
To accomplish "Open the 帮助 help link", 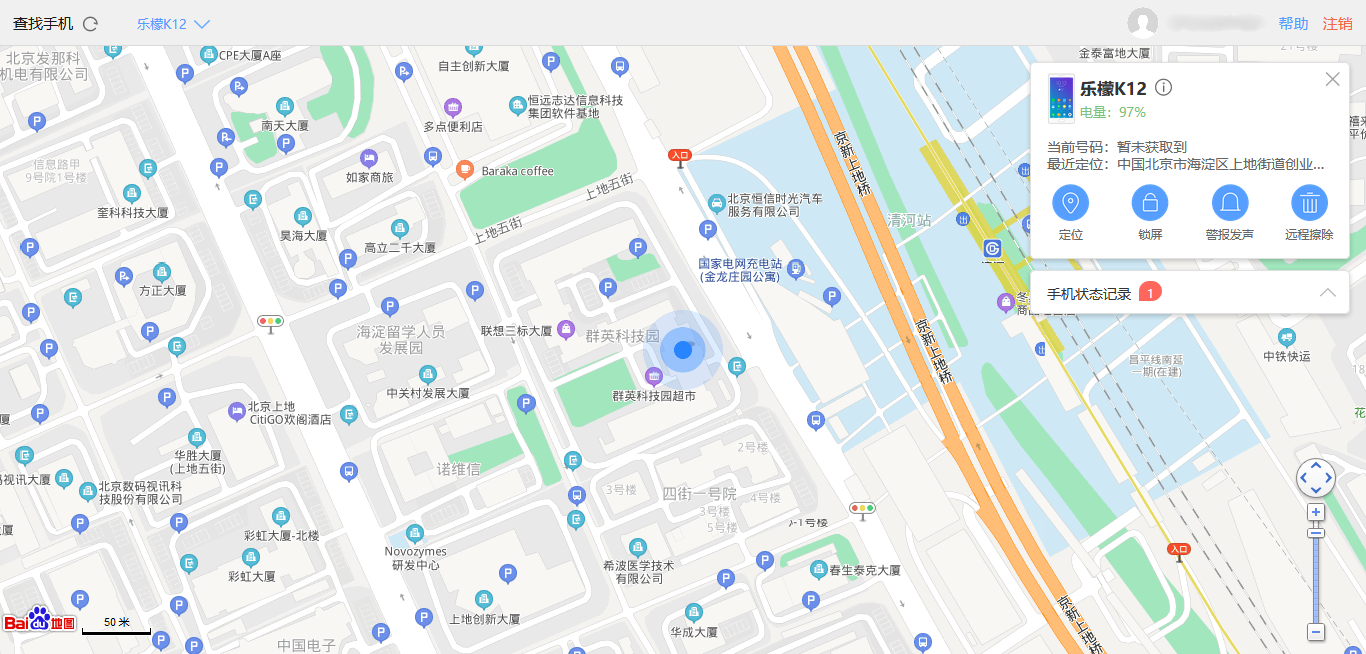I will (1292, 24).
